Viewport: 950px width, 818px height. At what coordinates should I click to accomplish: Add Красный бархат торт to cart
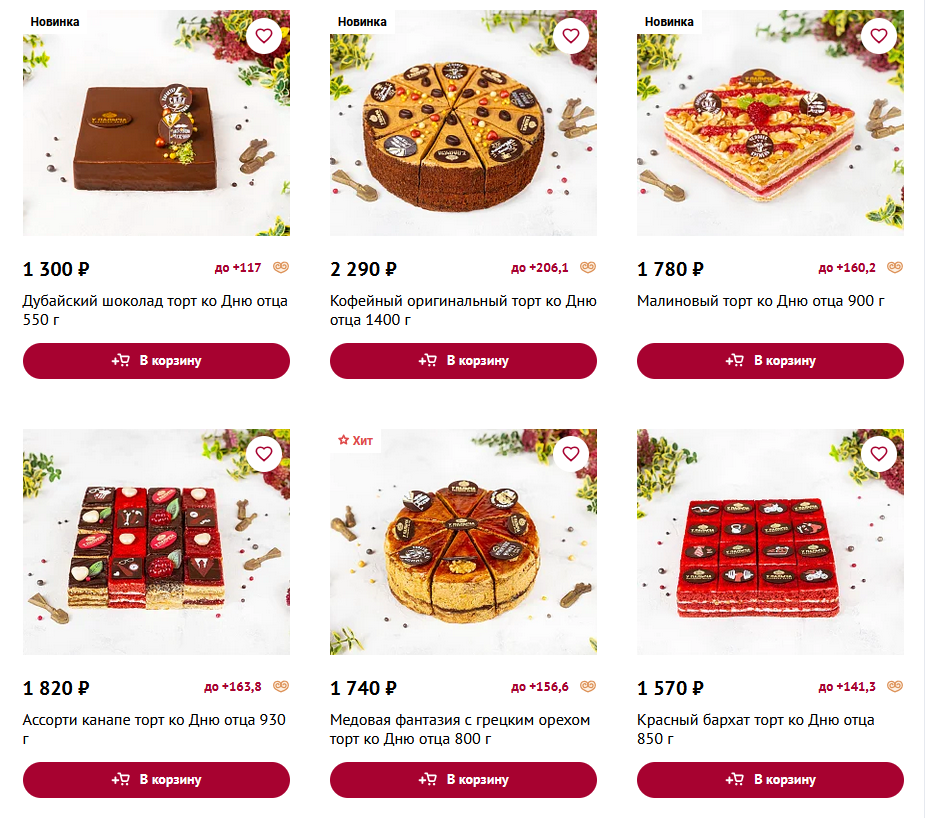click(x=770, y=780)
